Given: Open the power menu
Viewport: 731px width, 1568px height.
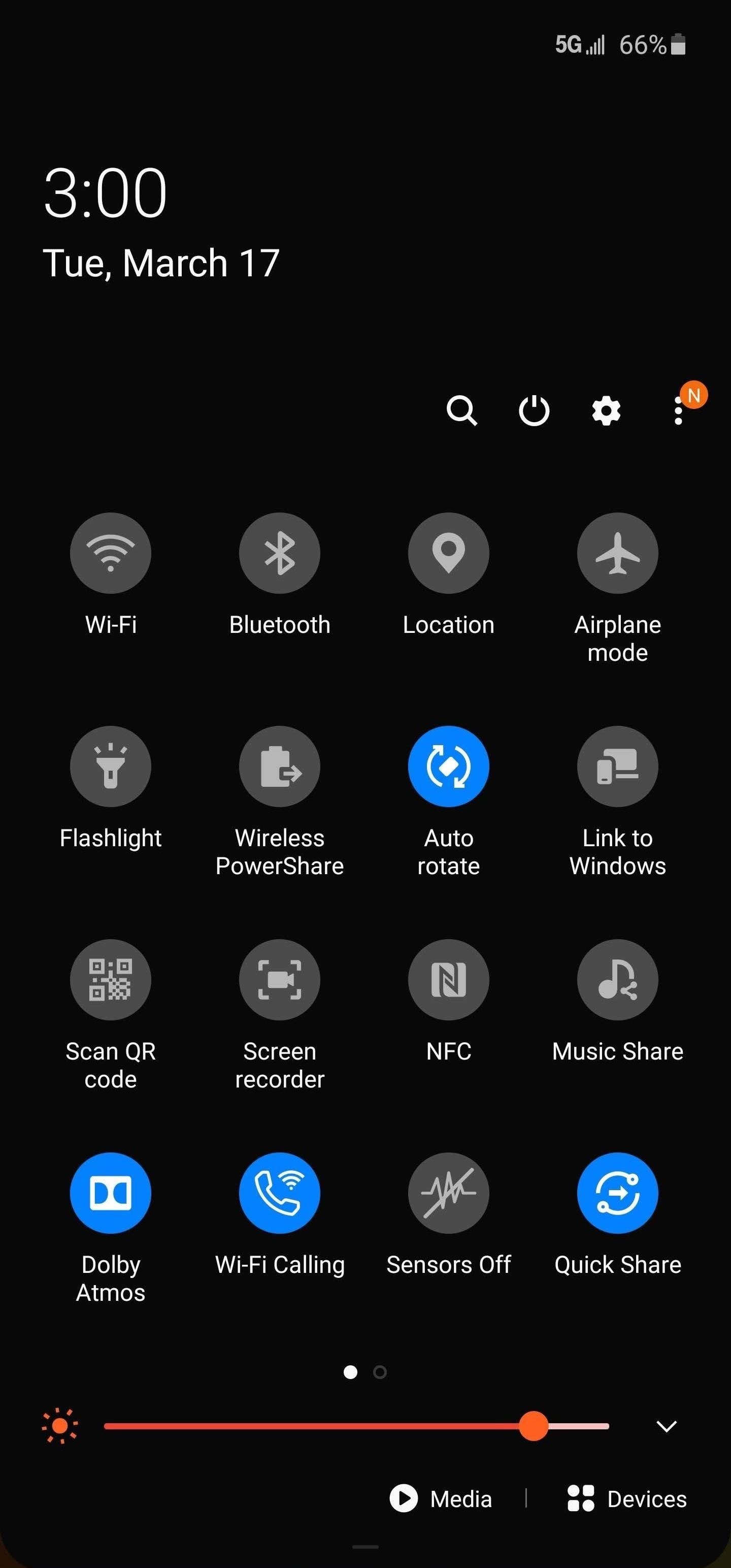Looking at the screenshot, I should [x=534, y=411].
